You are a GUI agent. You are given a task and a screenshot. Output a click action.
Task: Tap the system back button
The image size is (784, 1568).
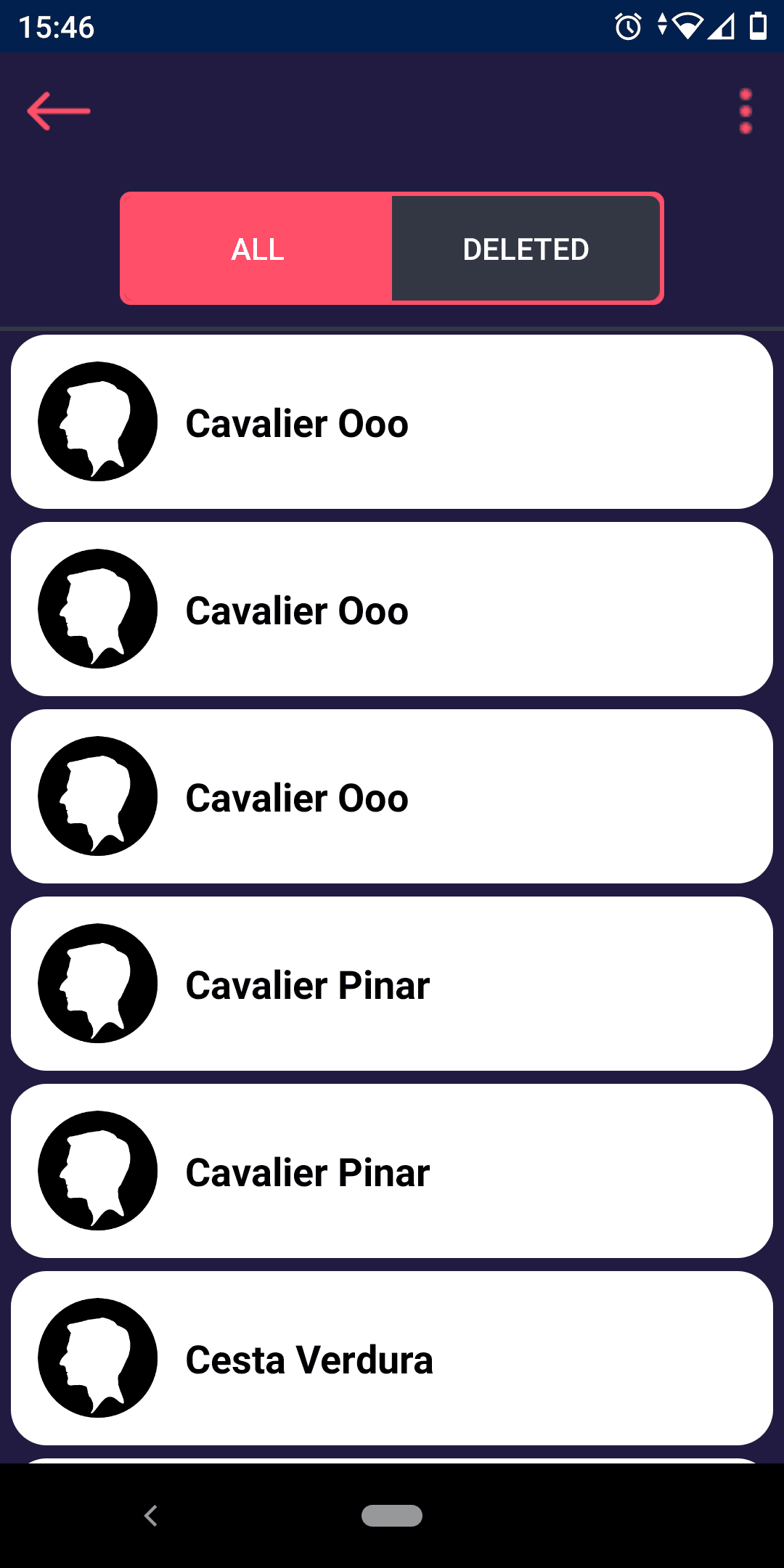[x=151, y=1516]
